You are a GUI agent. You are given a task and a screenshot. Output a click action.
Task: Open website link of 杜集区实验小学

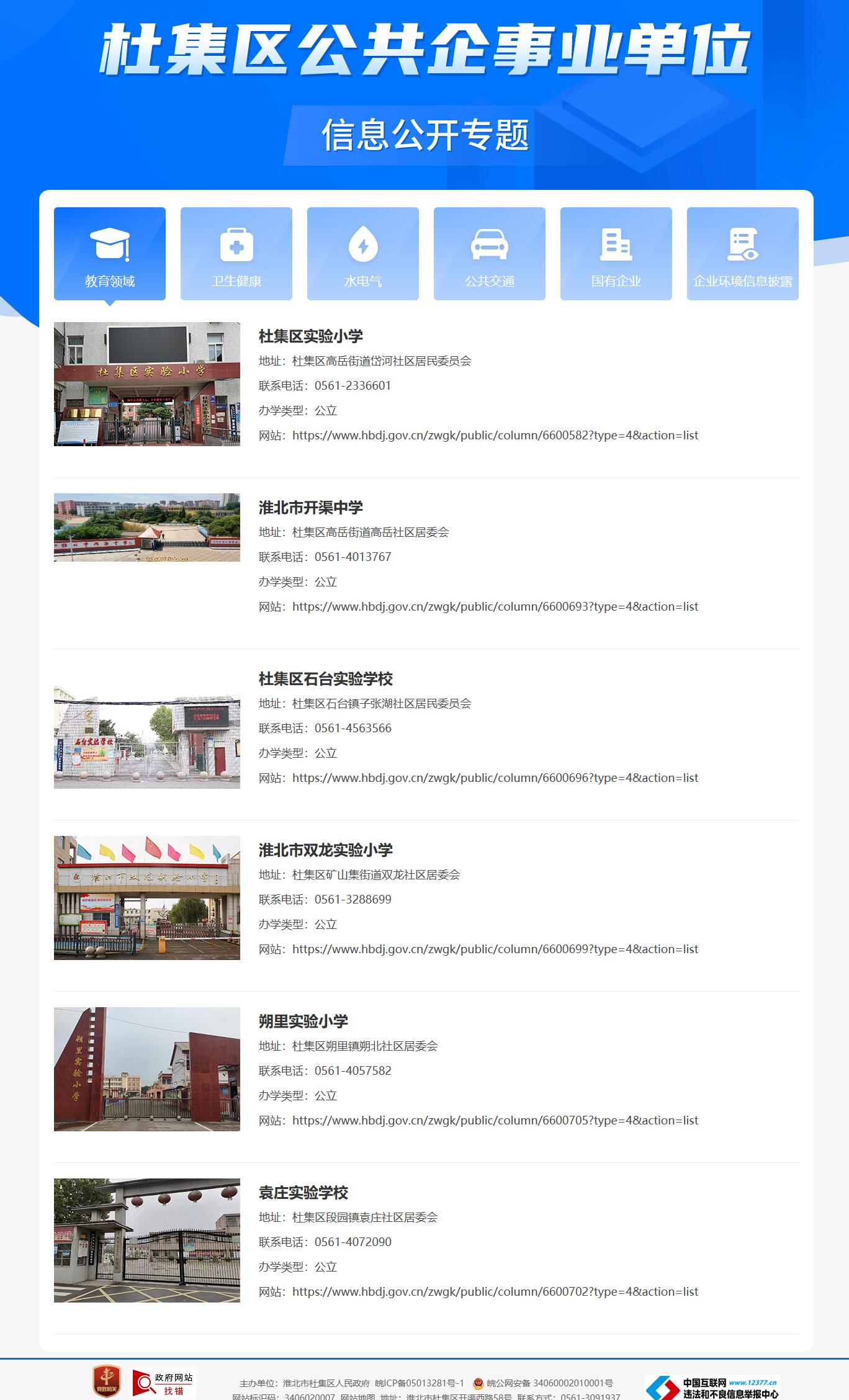coord(495,435)
